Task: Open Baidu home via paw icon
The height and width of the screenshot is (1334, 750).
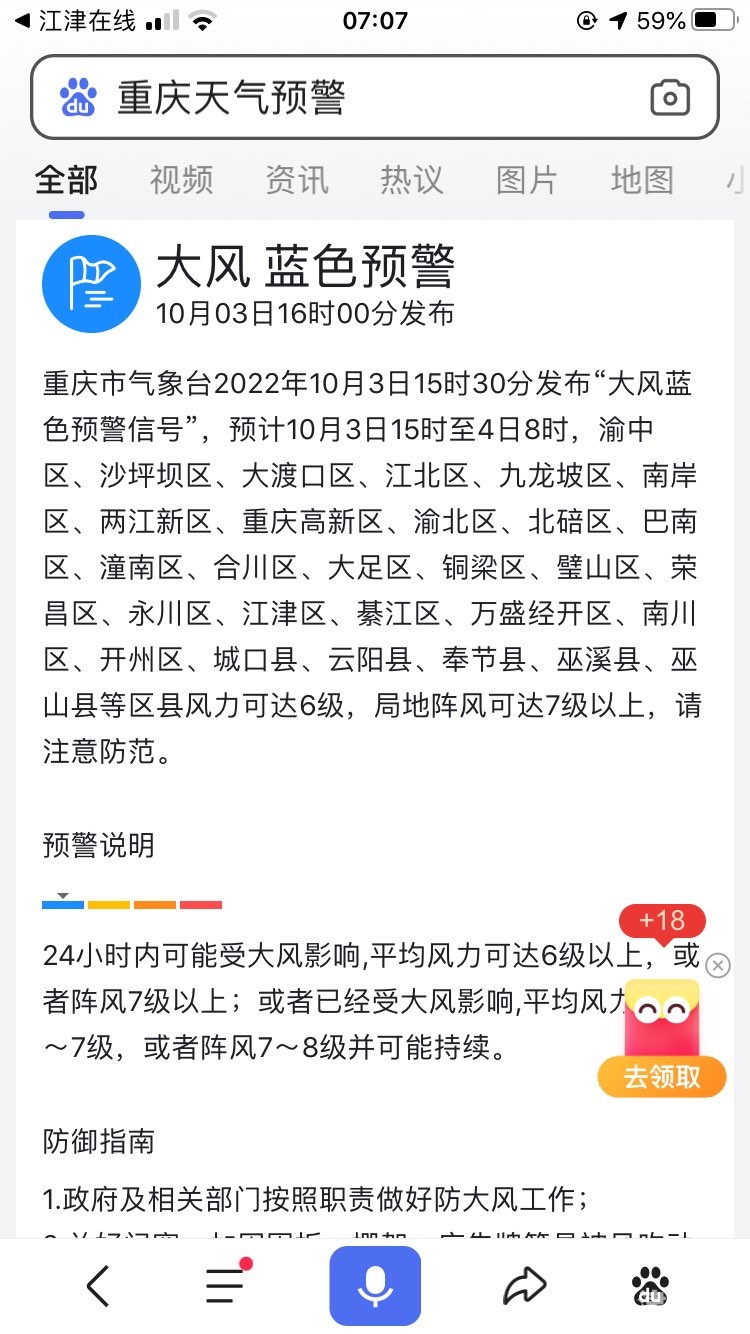Action: [651, 1286]
